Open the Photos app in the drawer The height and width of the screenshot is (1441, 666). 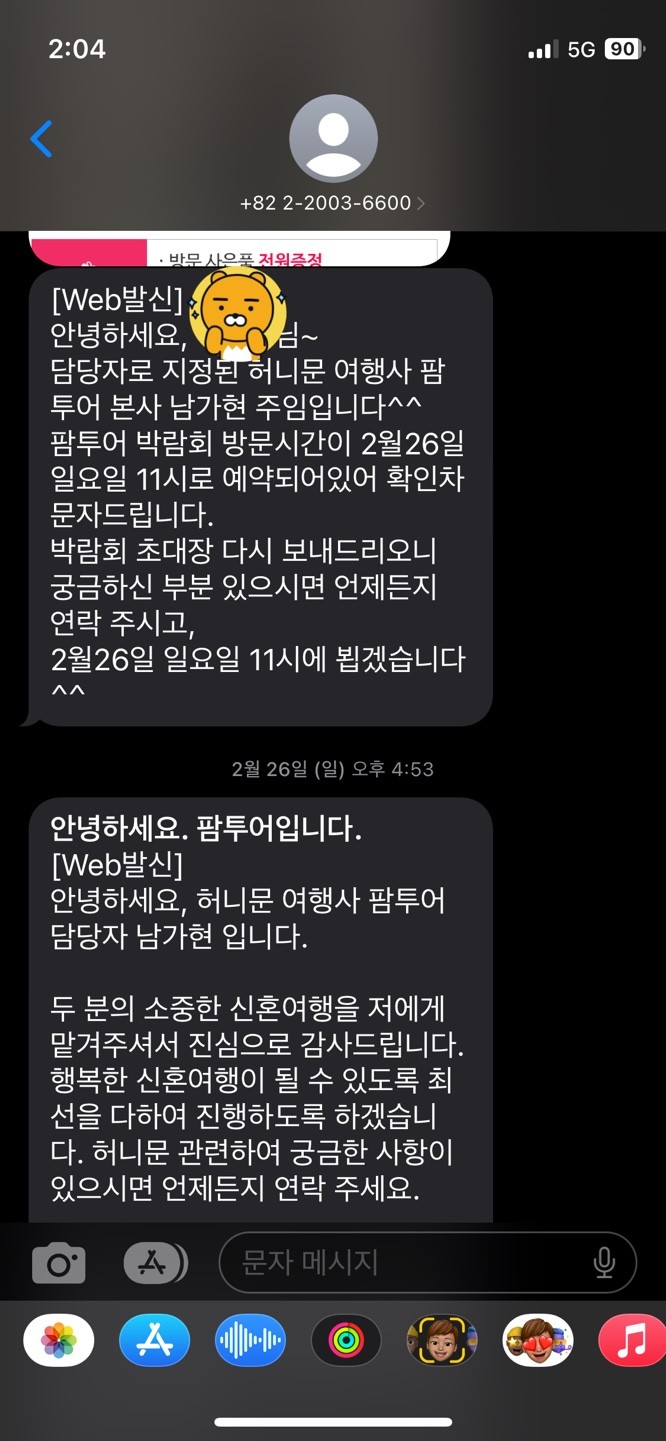tap(59, 1340)
